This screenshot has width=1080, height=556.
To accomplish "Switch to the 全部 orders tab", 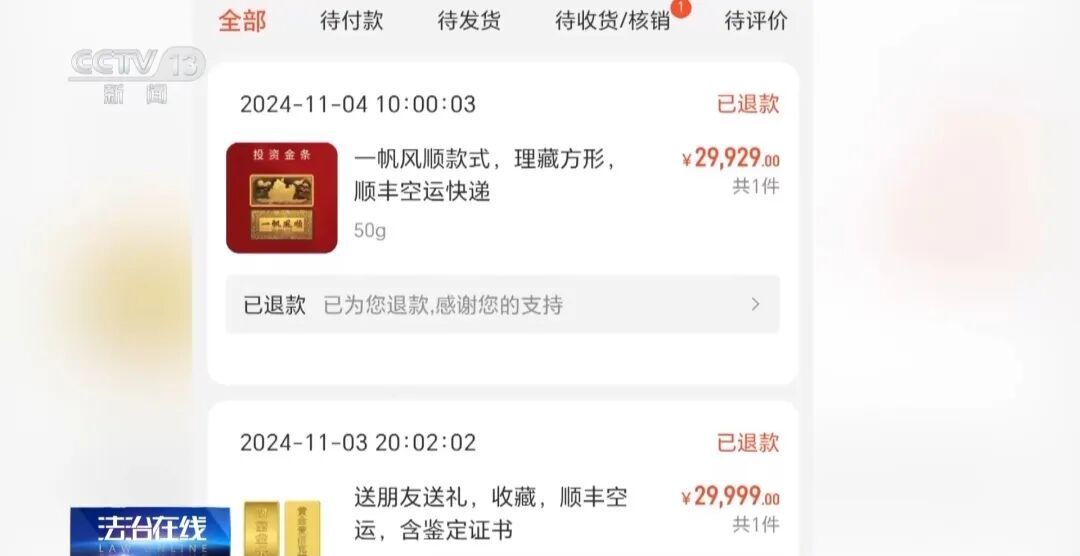I will pos(243,20).
